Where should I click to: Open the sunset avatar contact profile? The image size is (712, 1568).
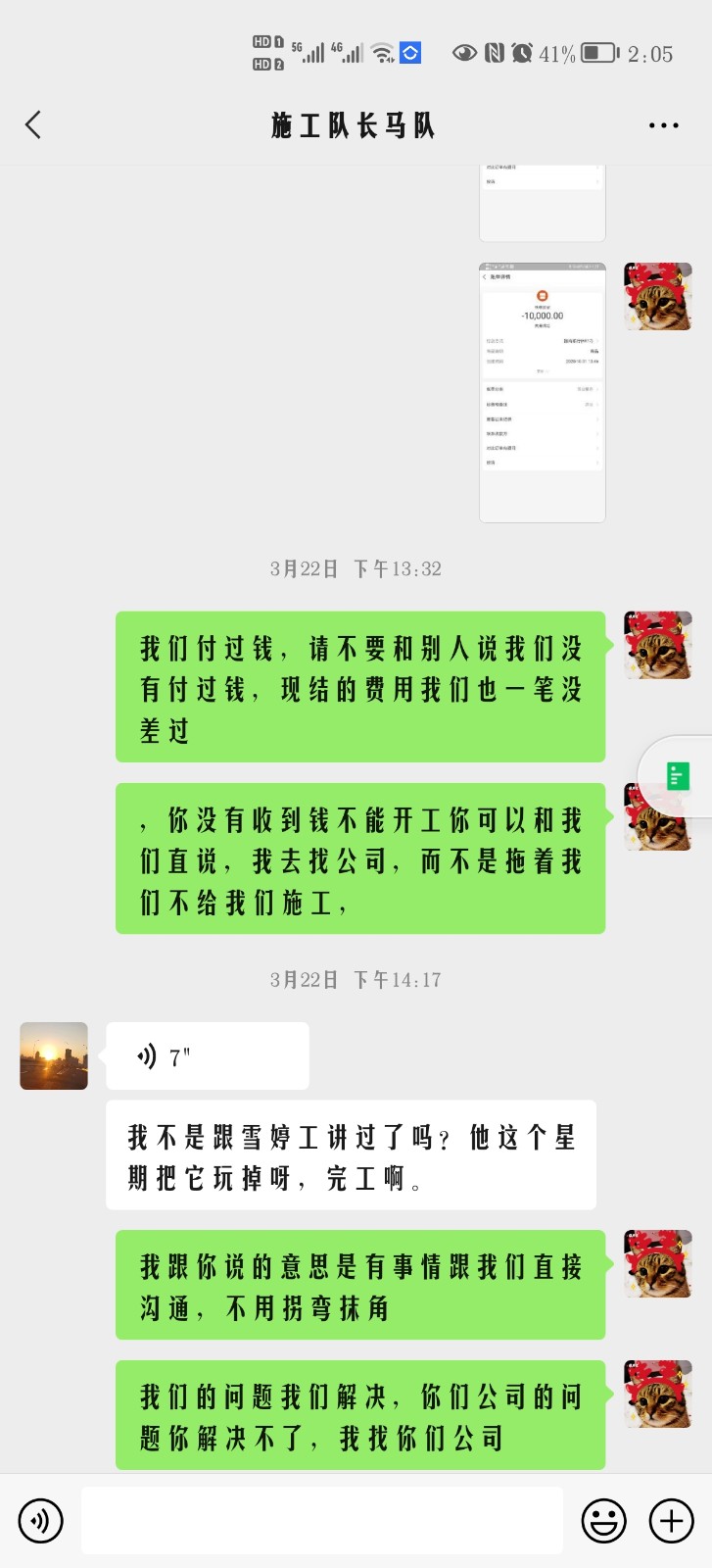[54, 1056]
